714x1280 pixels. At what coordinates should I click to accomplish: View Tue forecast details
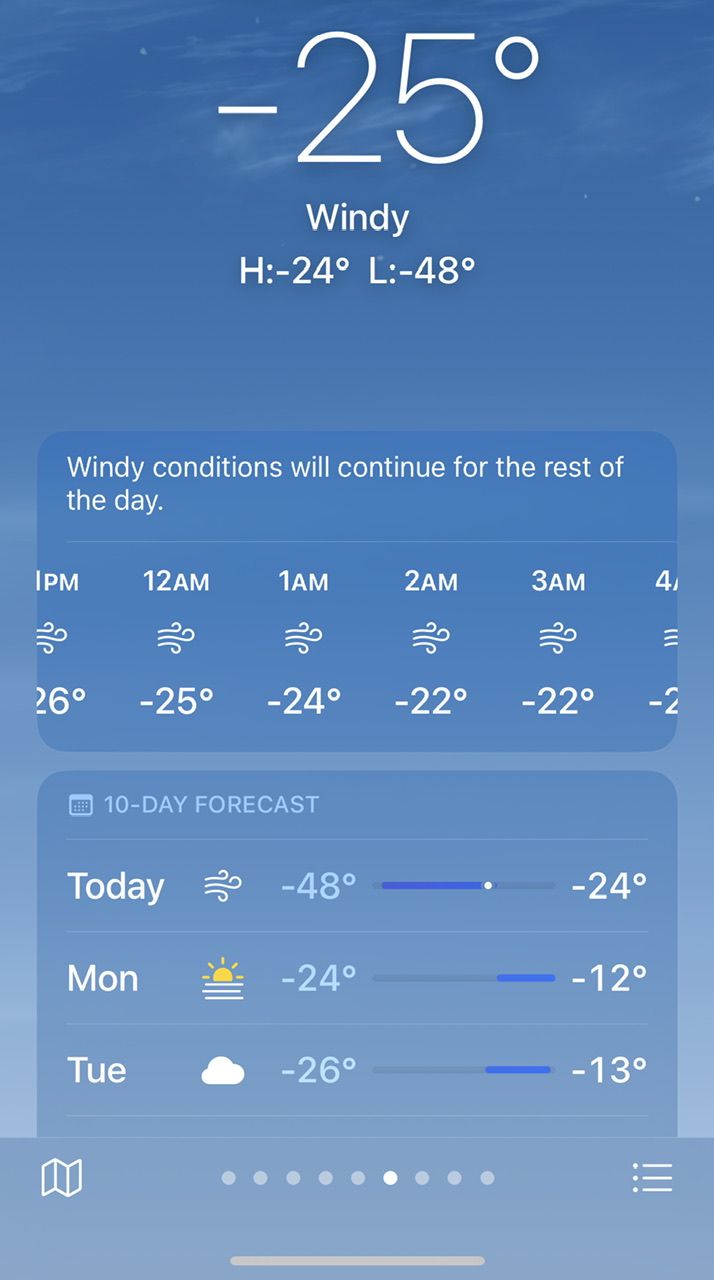(357, 1070)
